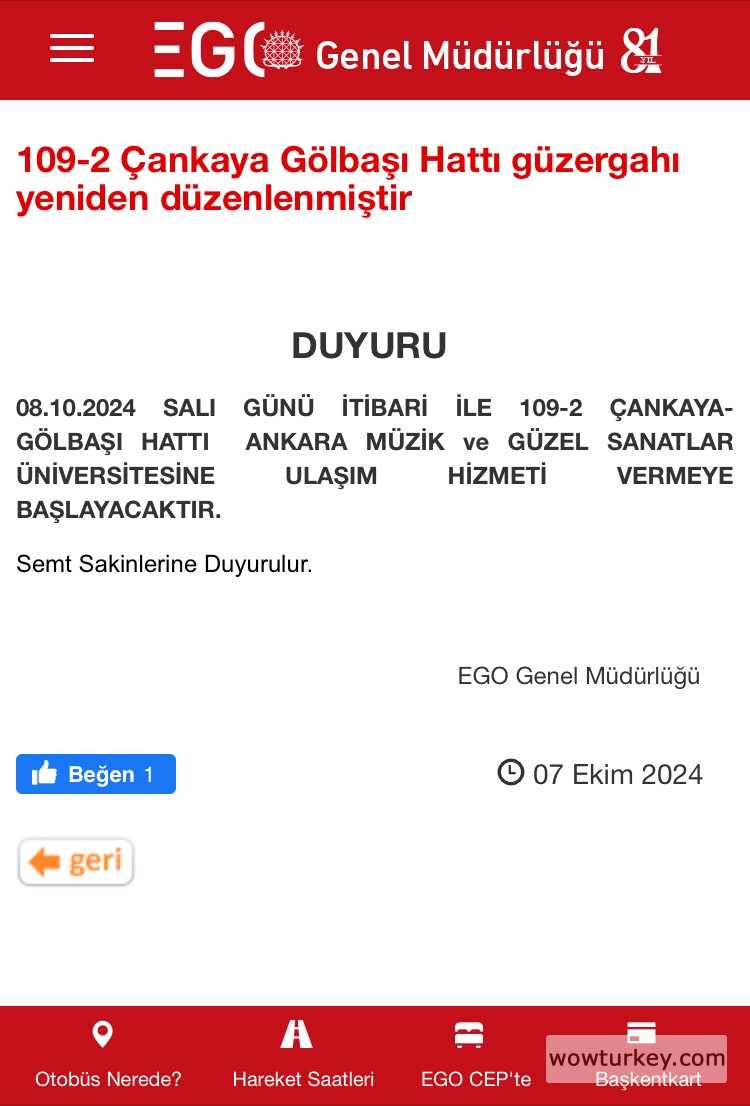
Task: Go back using the geri button
Action: tap(76, 862)
